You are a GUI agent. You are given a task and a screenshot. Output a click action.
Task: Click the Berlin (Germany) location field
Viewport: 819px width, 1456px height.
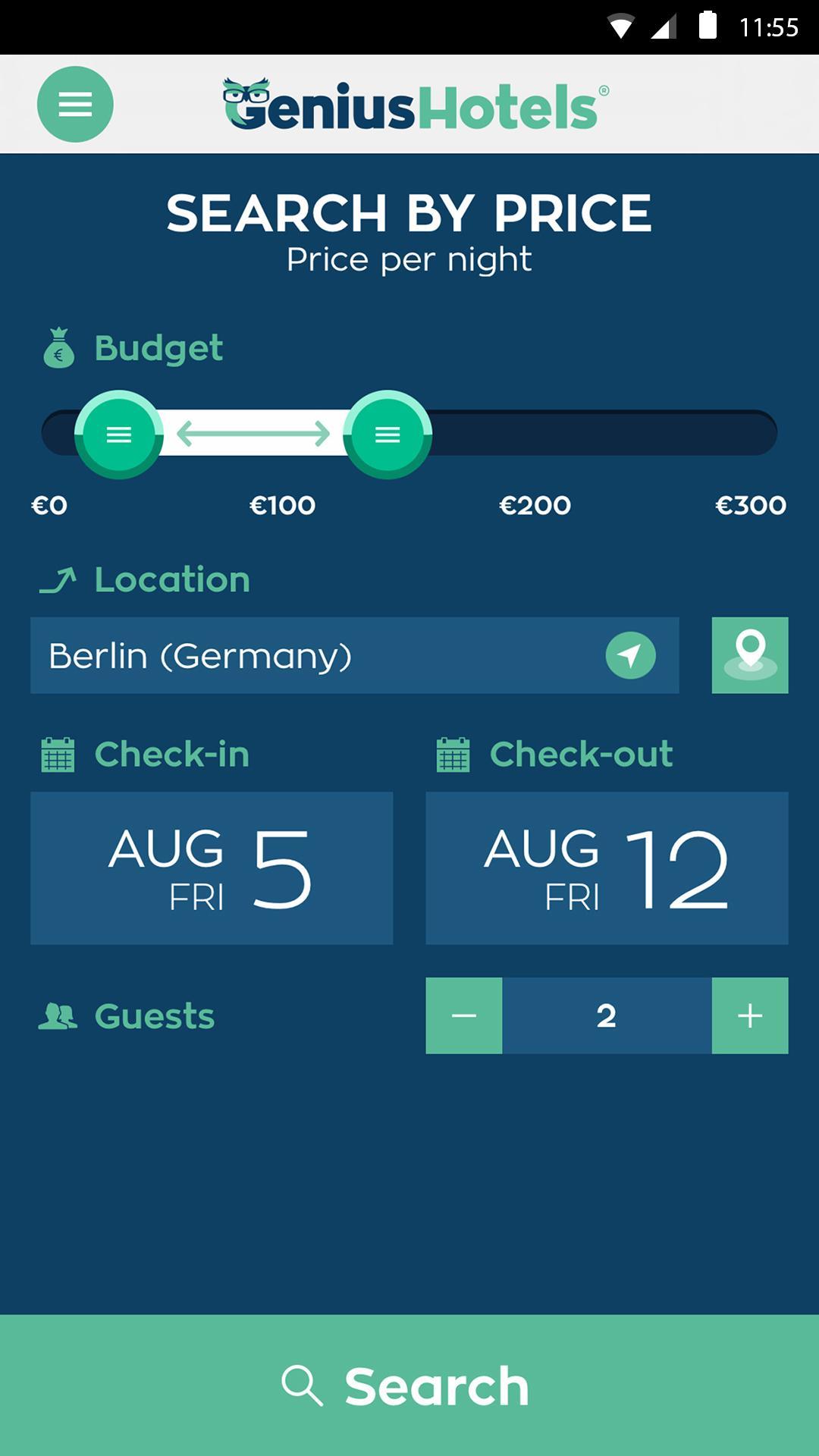(x=303, y=656)
